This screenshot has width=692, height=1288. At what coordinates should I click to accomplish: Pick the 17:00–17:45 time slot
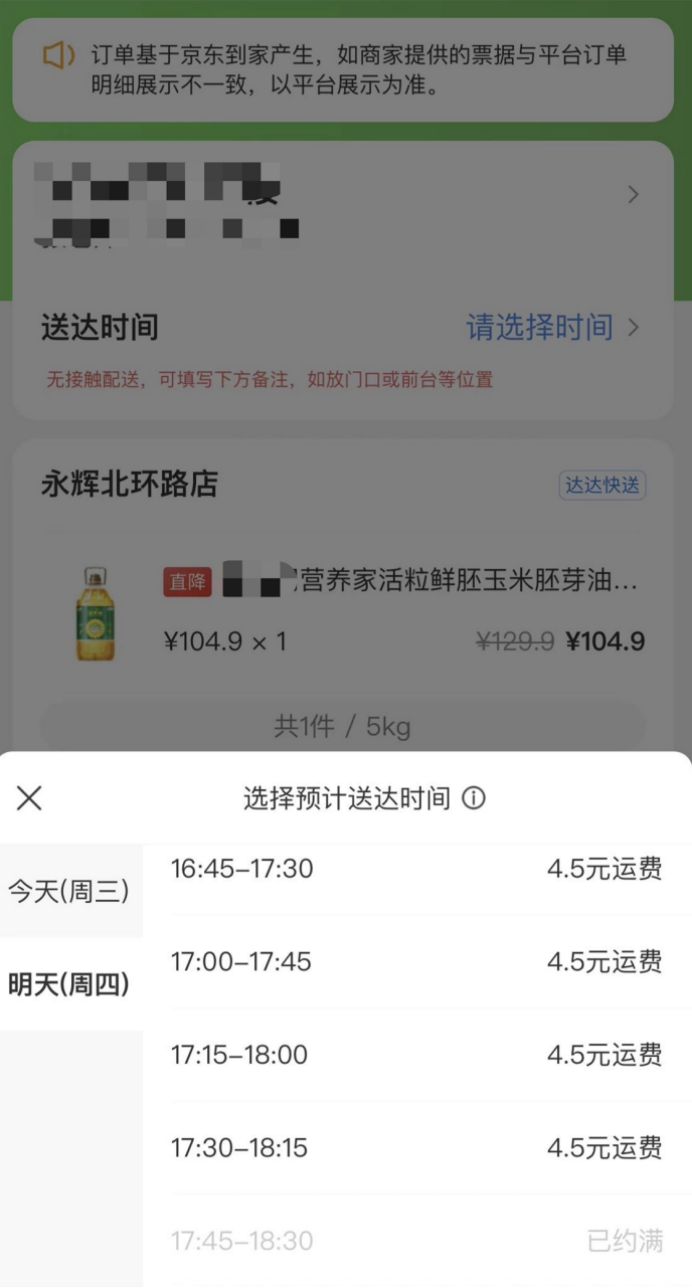pos(417,962)
